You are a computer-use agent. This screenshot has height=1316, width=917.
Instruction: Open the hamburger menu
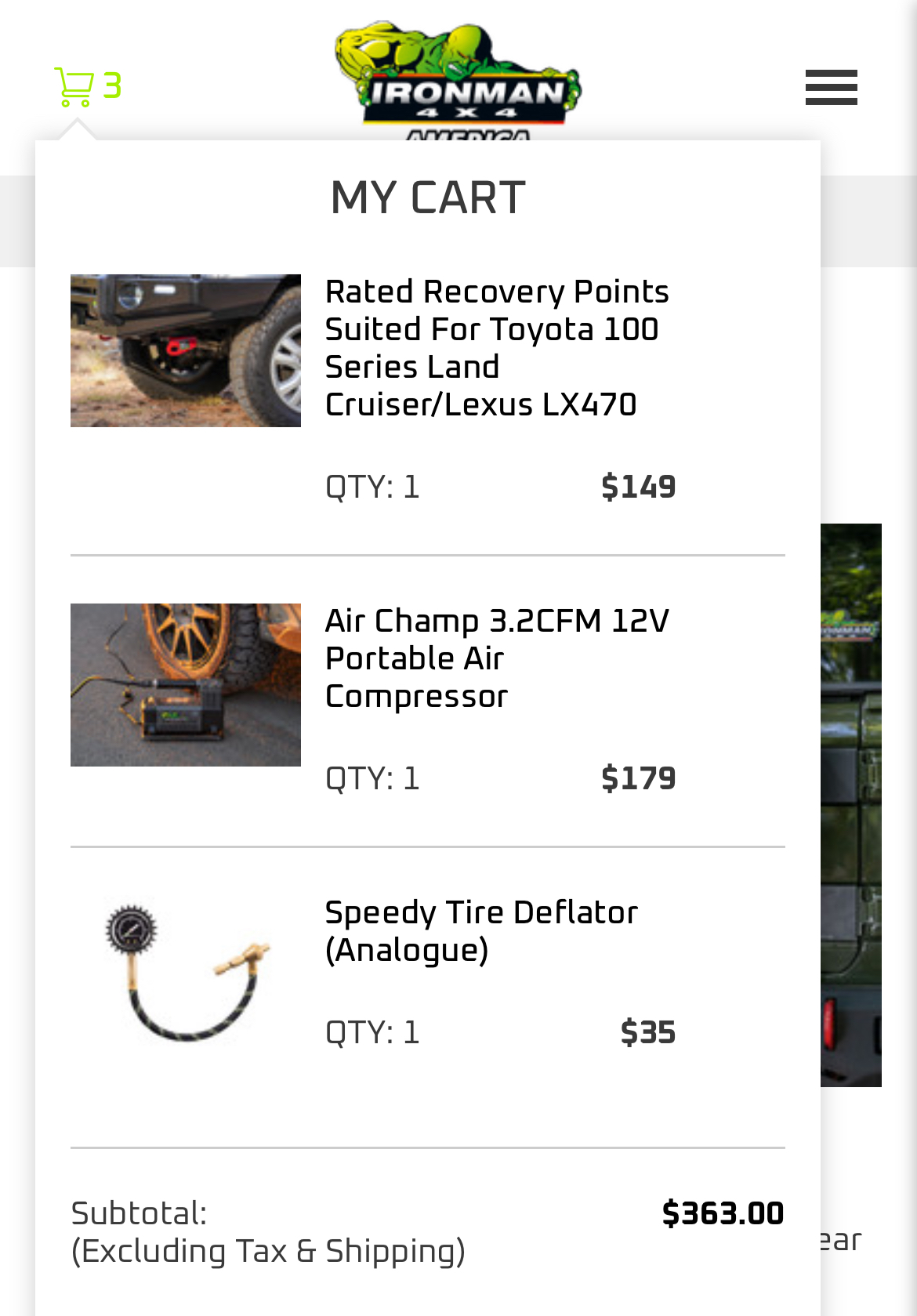(831, 87)
